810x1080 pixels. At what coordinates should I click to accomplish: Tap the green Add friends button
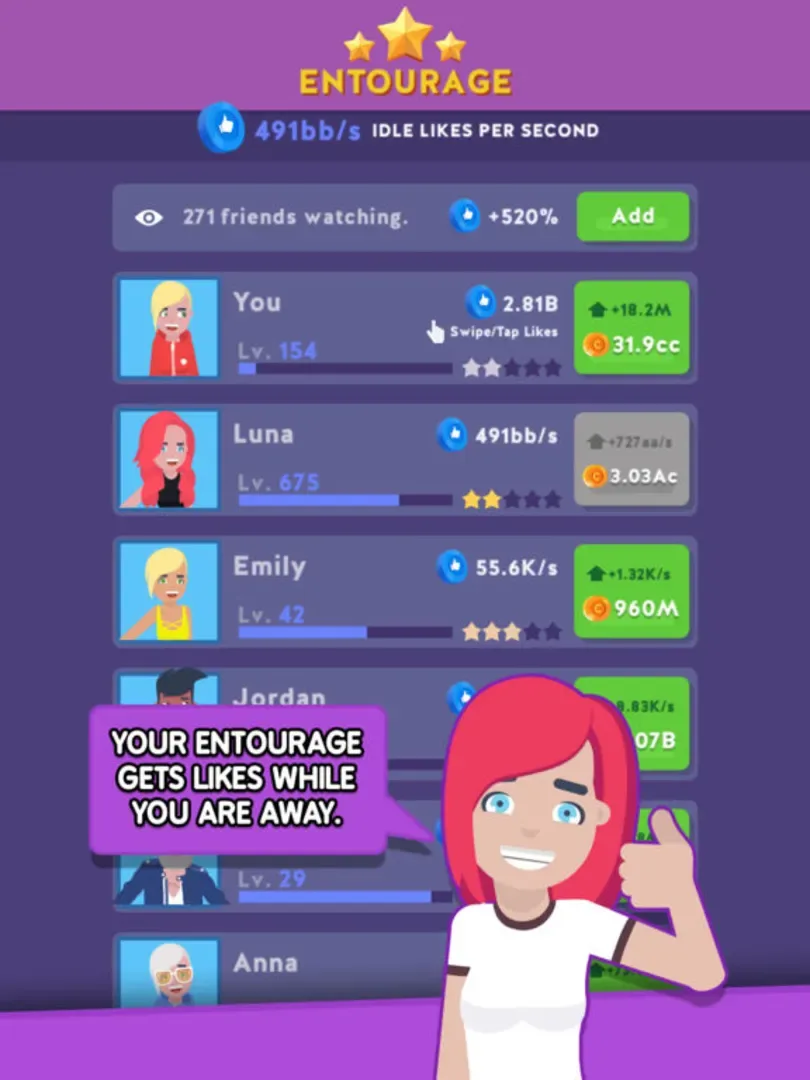(x=632, y=216)
